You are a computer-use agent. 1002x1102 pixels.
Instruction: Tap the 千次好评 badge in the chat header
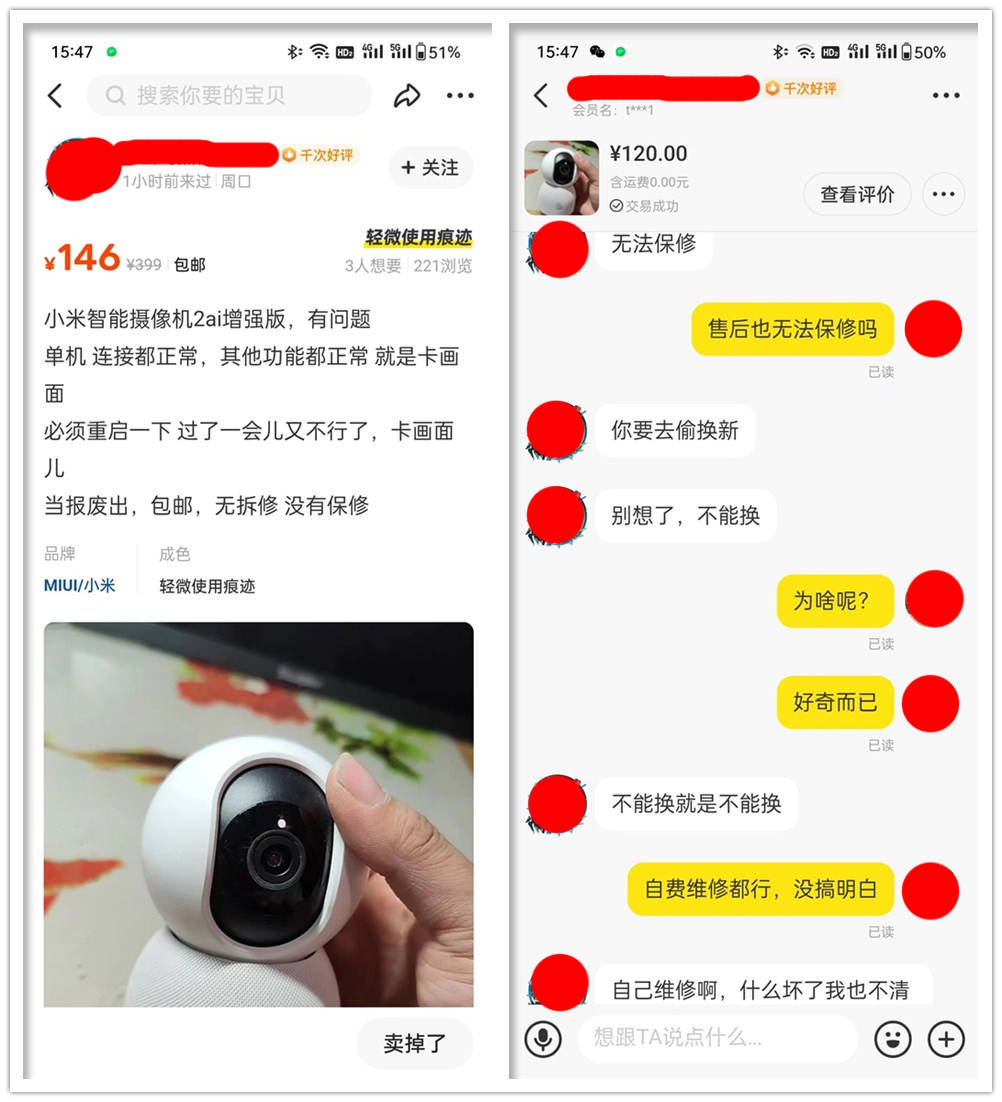[x=803, y=89]
